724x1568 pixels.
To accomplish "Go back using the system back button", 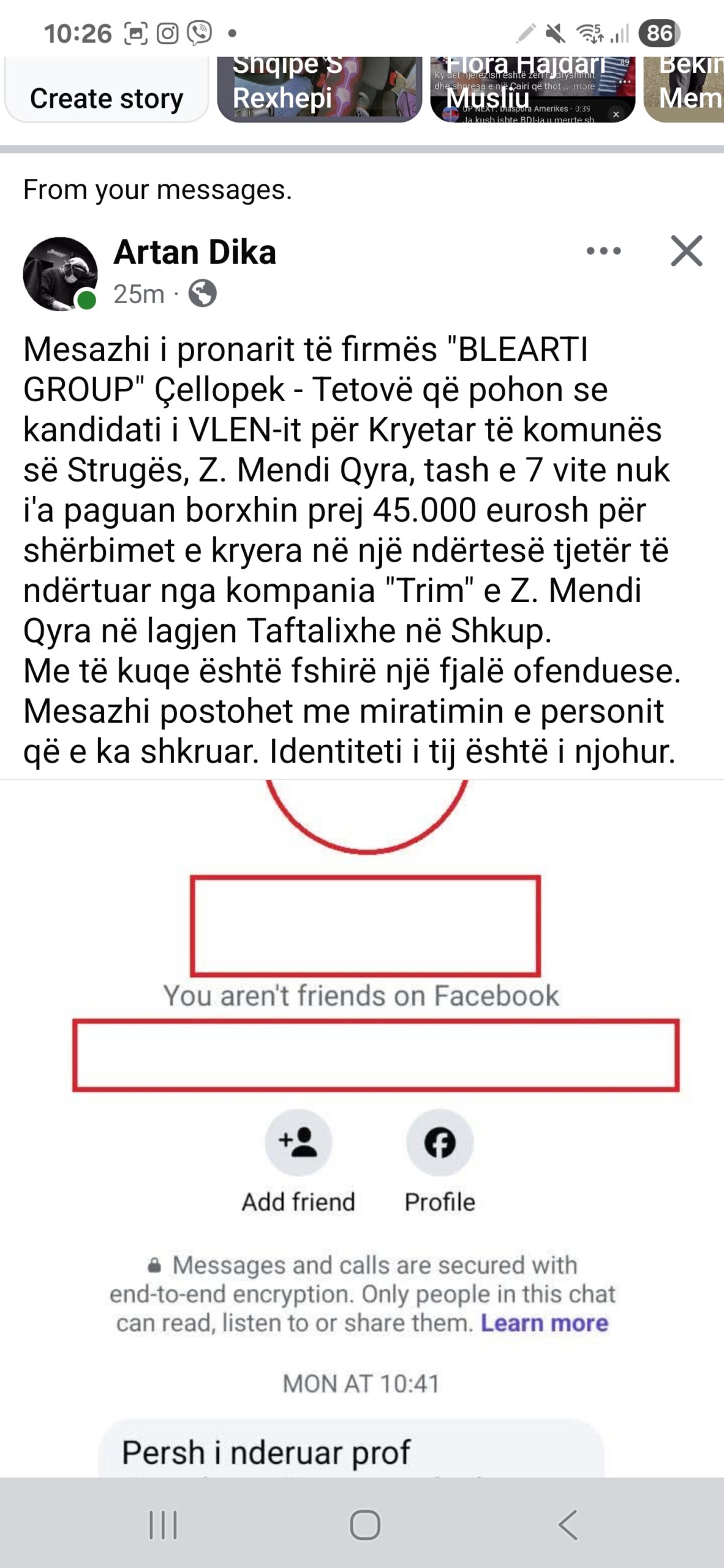I will pos(568,1525).
